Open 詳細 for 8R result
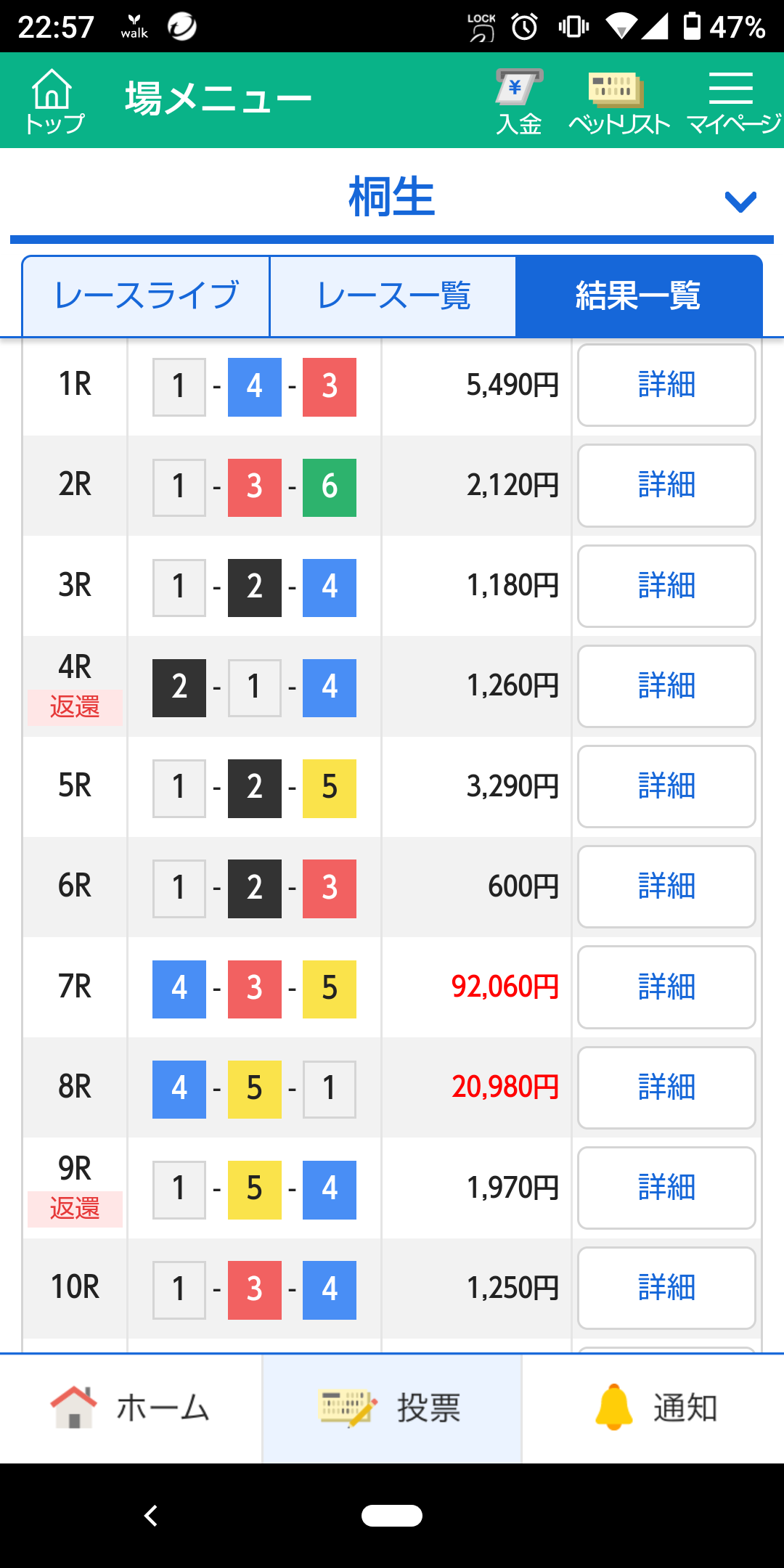The image size is (784, 1568). click(666, 1087)
